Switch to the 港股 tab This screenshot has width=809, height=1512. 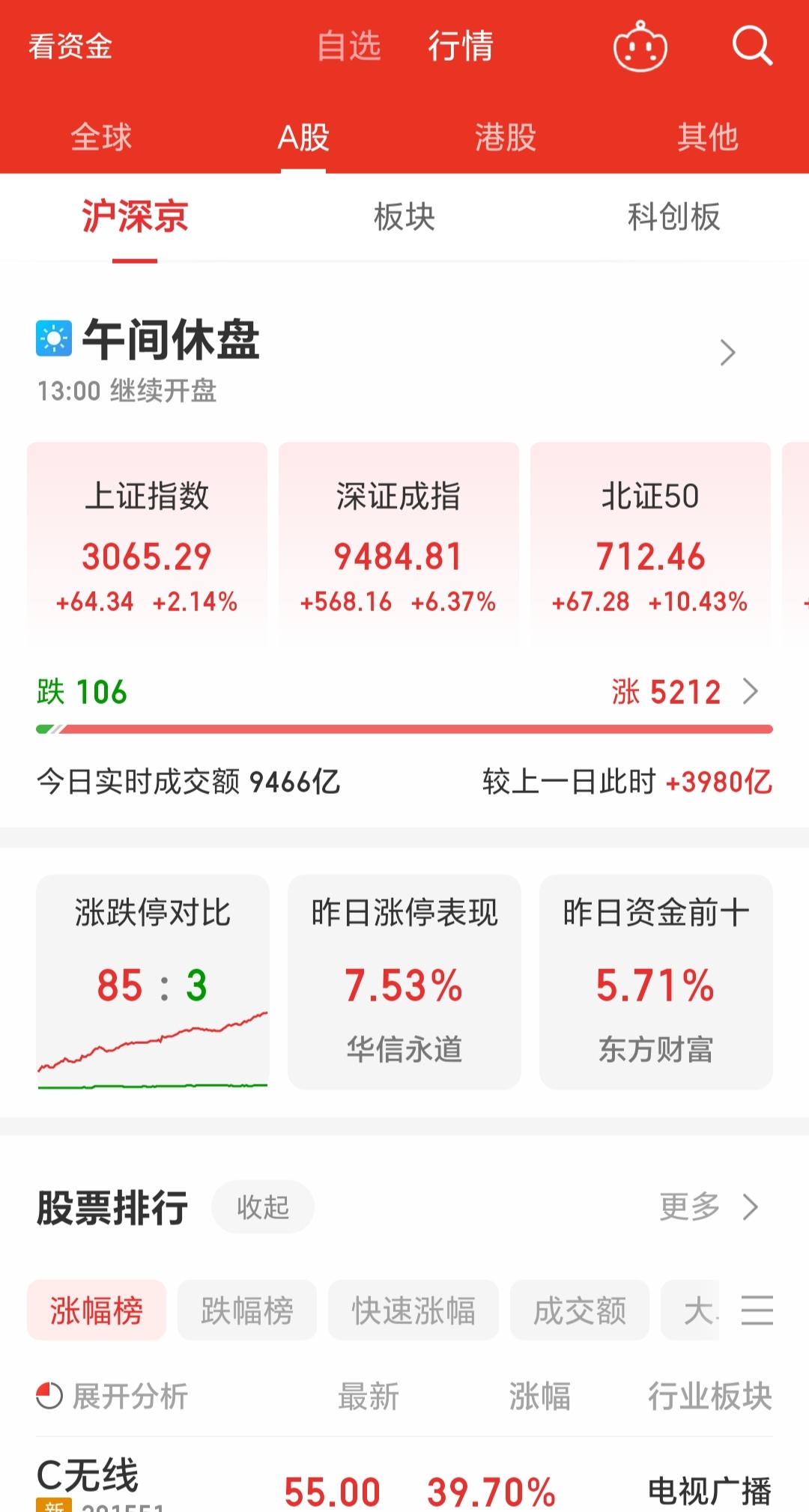tap(506, 138)
